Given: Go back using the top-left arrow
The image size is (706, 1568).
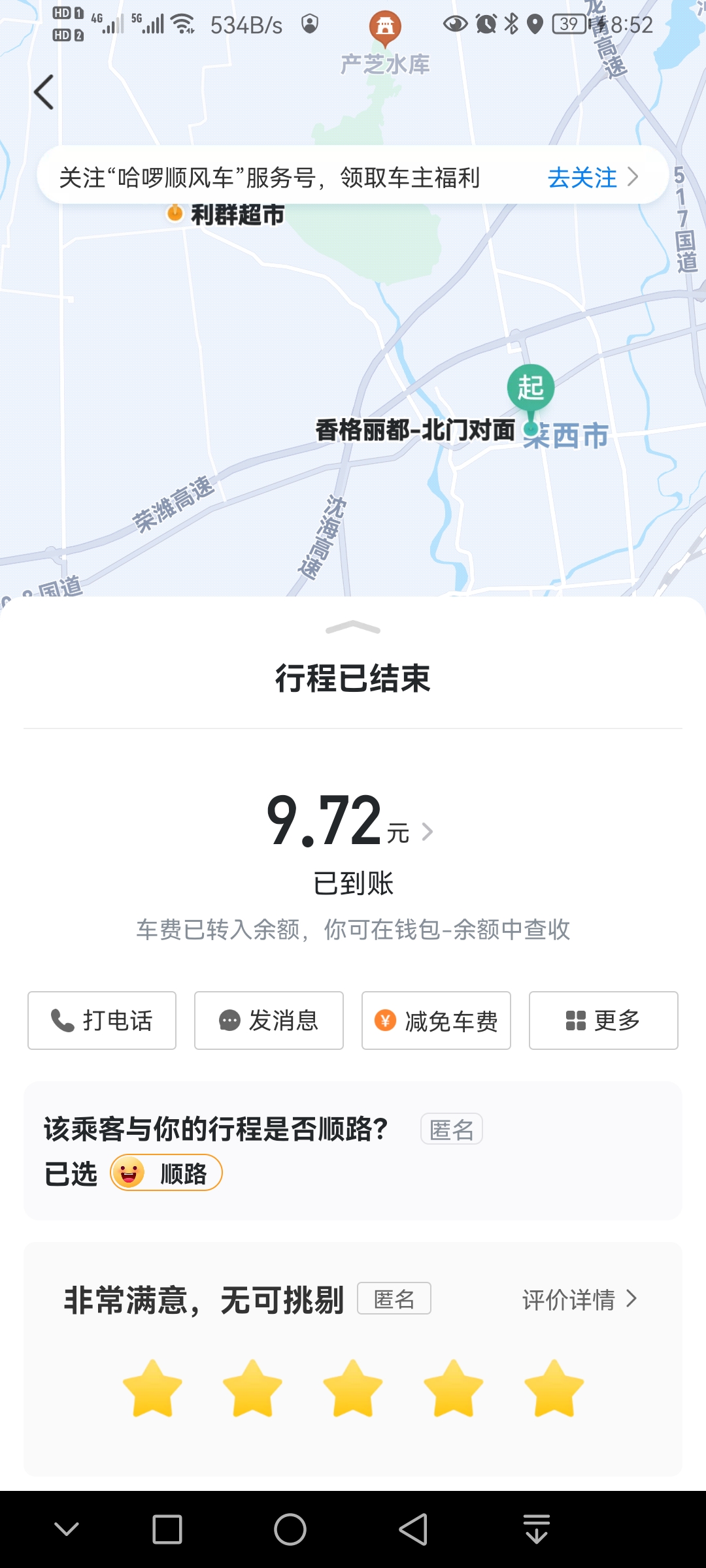Looking at the screenshot, I should pyautogui.click(x=44, y=92).
